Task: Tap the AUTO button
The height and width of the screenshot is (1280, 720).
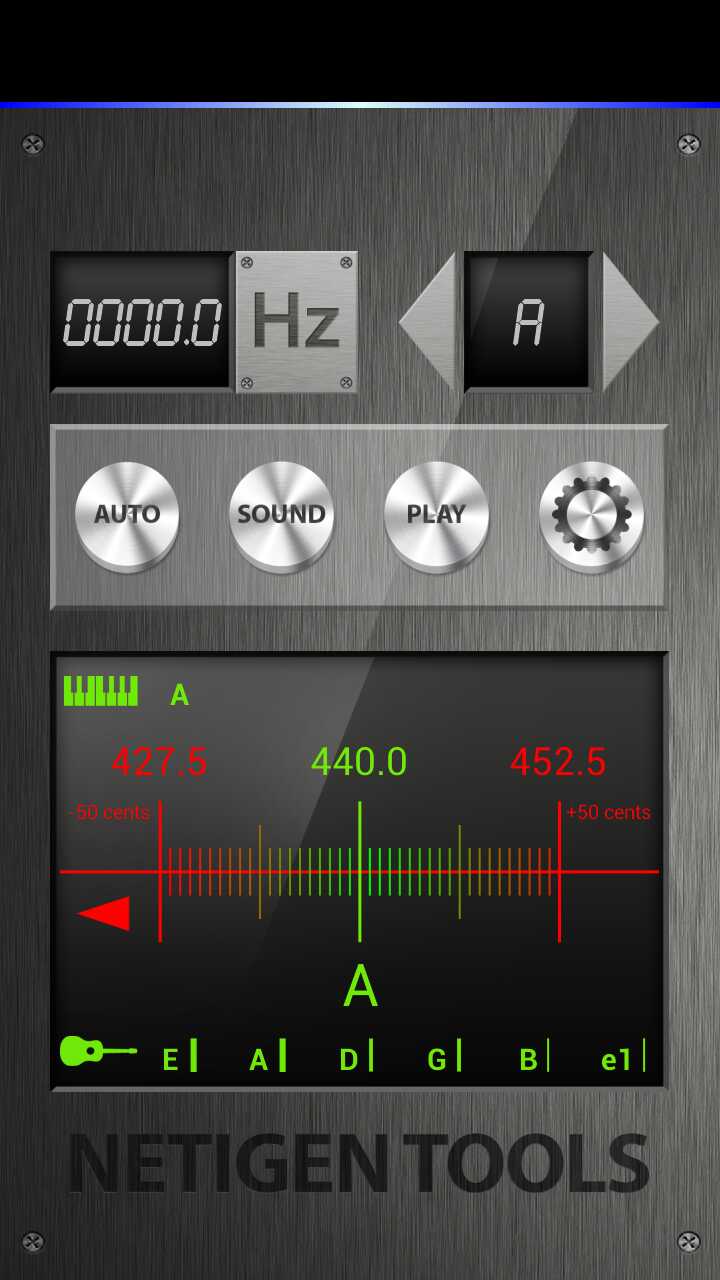Action: [x=127, y=515]
